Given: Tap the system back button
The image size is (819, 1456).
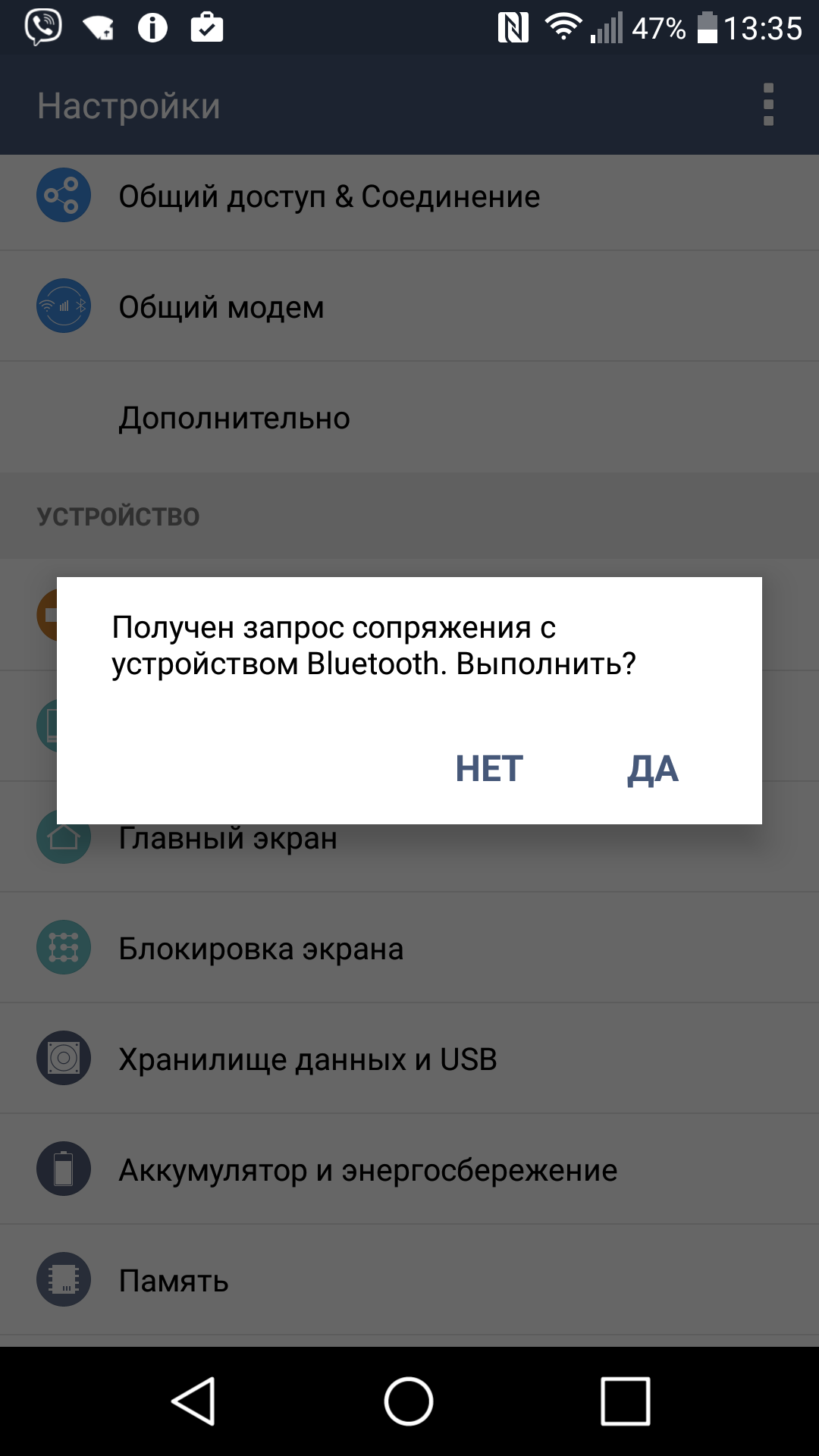Looking at the screenshot, I should click(194, 1401).
